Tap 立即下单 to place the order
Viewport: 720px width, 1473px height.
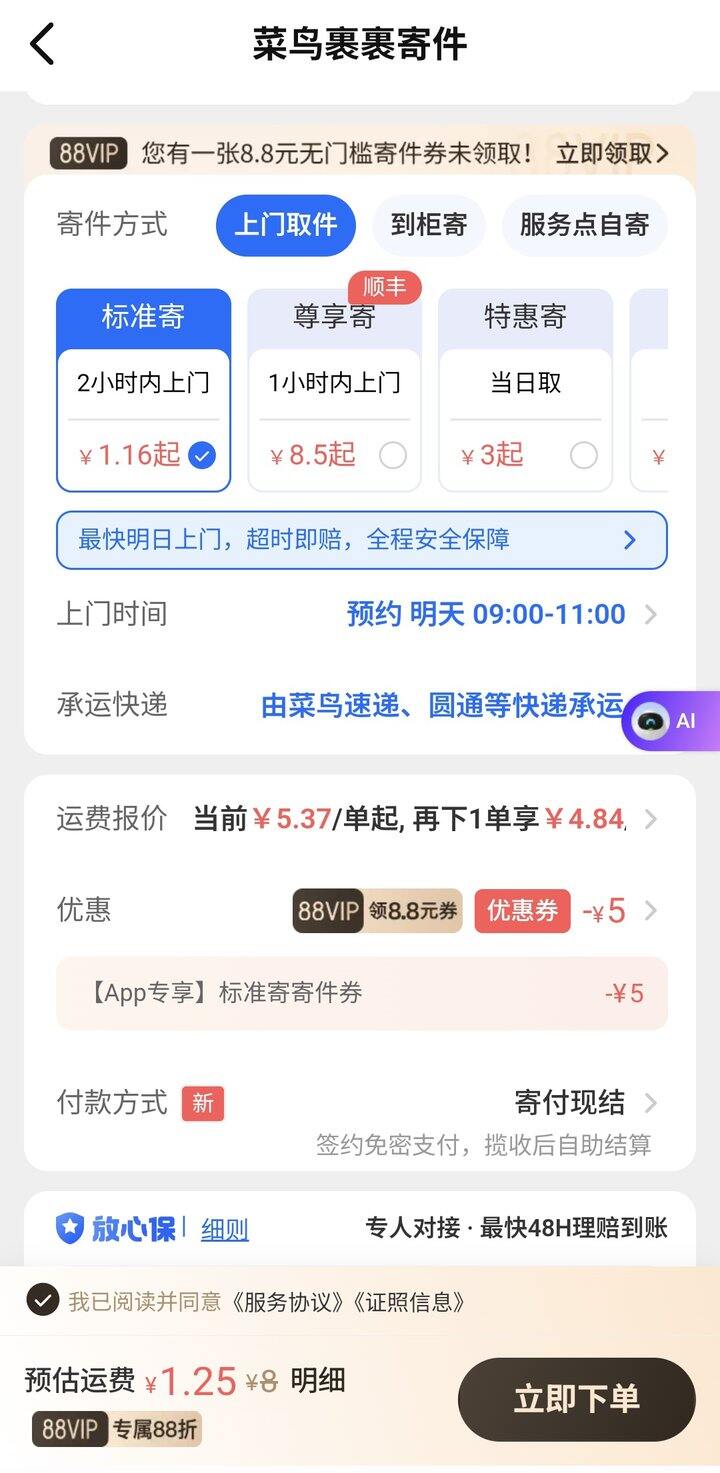577,1399
